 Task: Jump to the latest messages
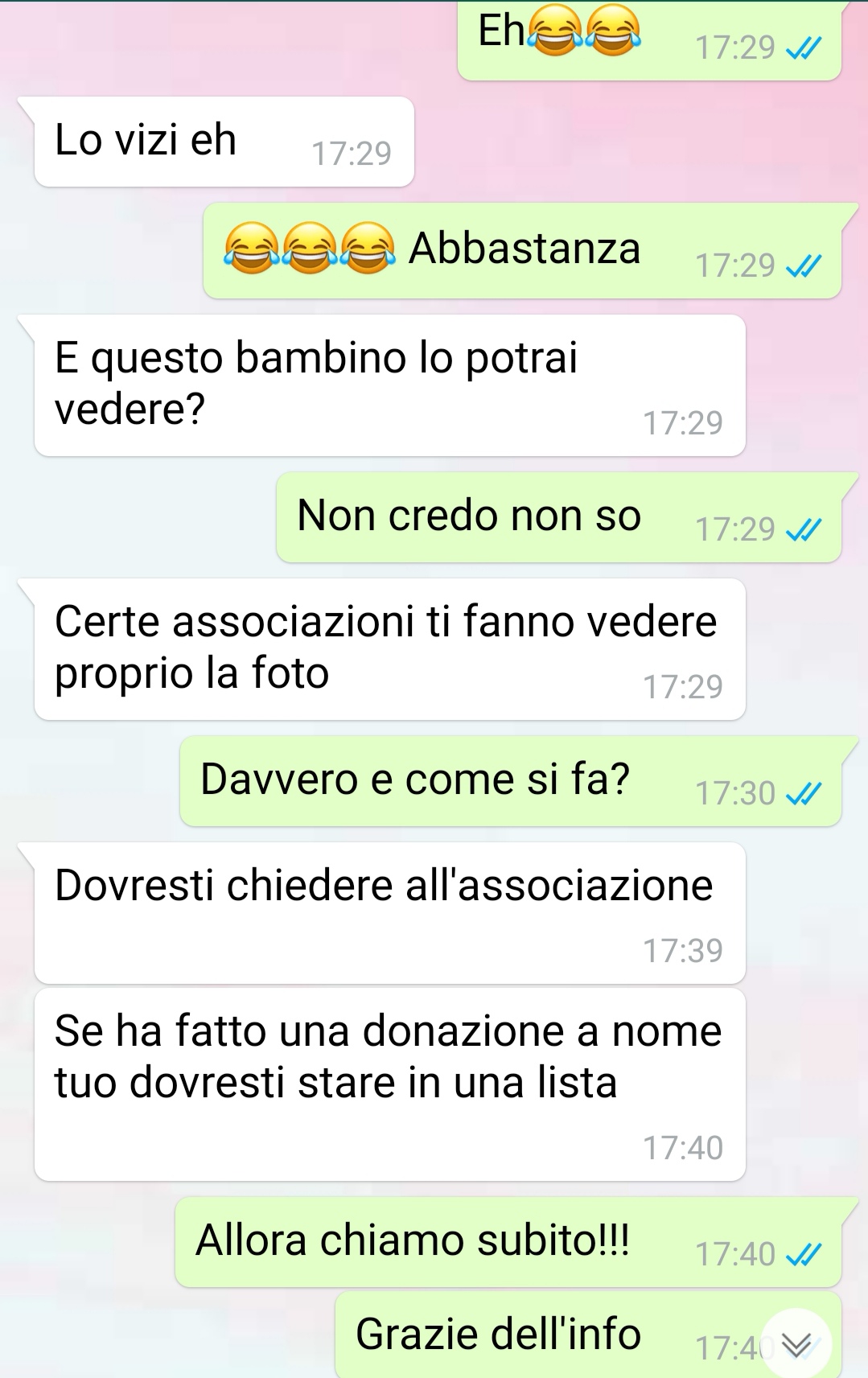796,1344
